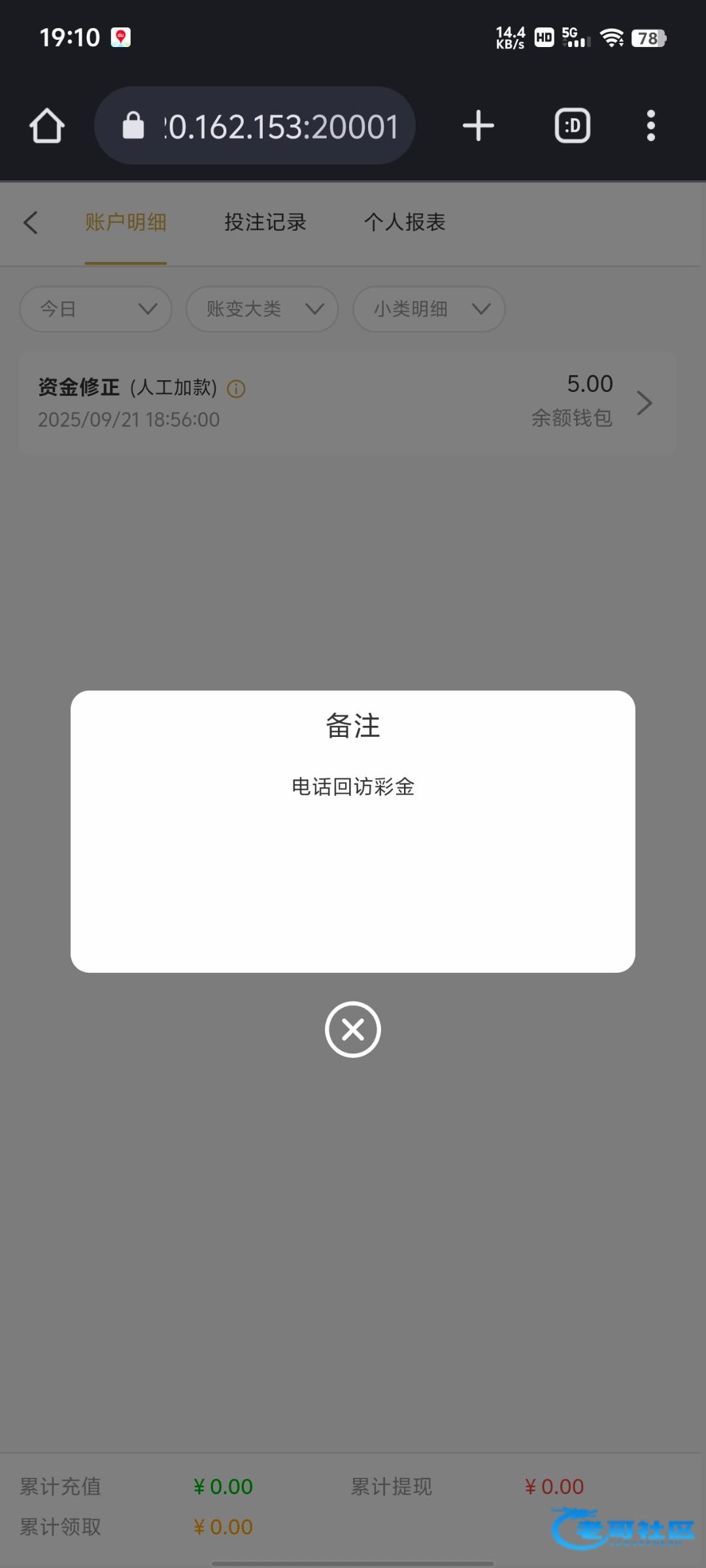Go back with the page arrow
This screenshot has width=706, height=1568.
coord(31,222)
